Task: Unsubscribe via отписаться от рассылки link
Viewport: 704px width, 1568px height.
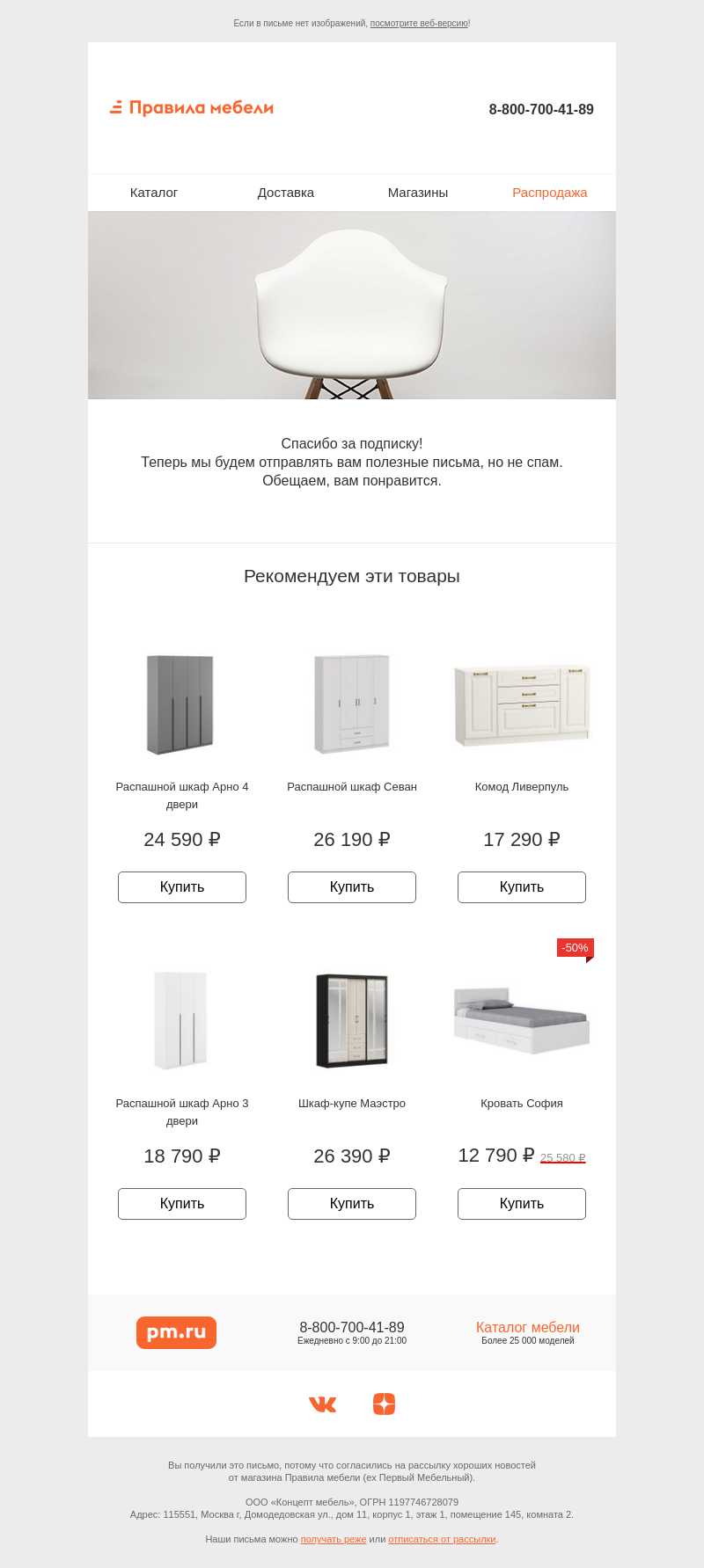Action: click(442, 1539)
